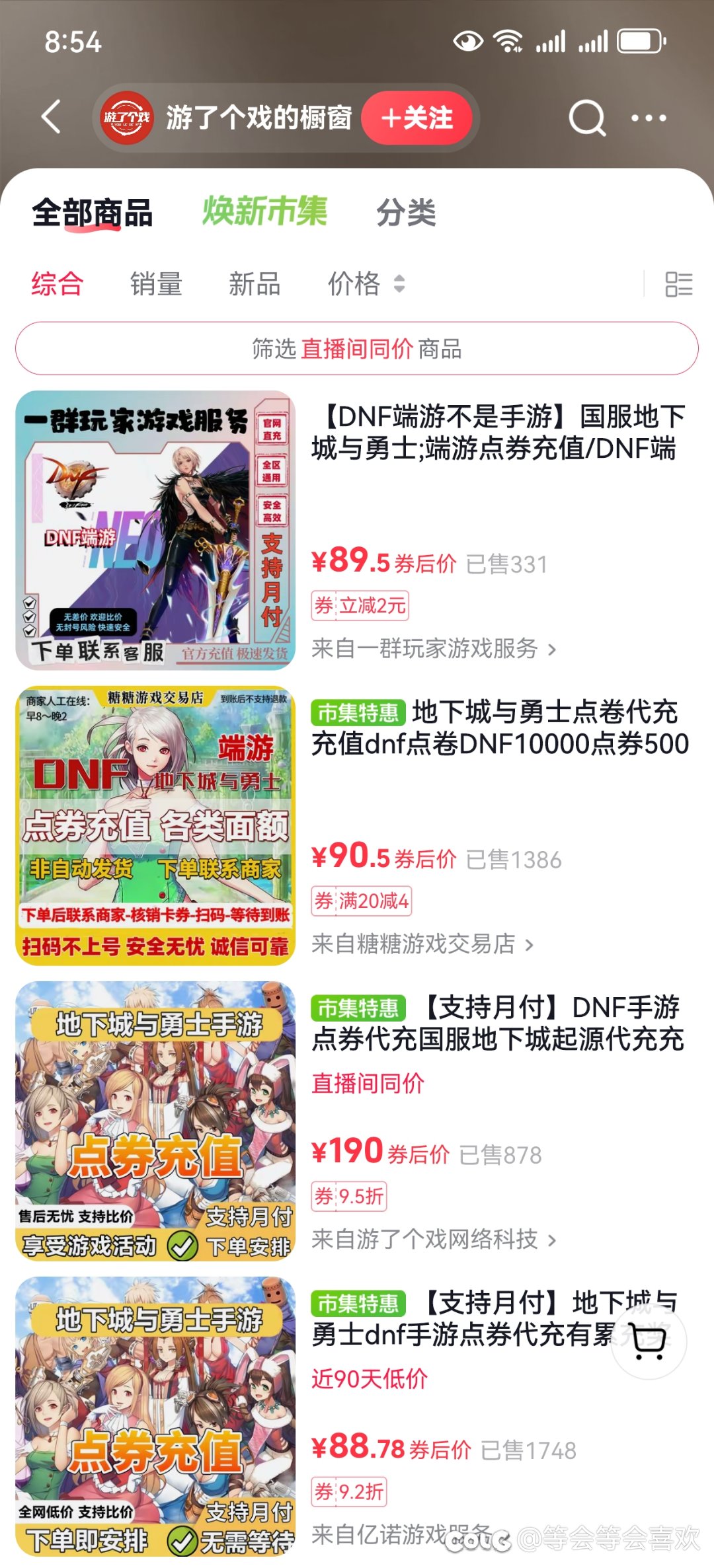Open the ¥190 DNF手游点券代充 product
This screenshot has width=714, height=1568.
498,1023
